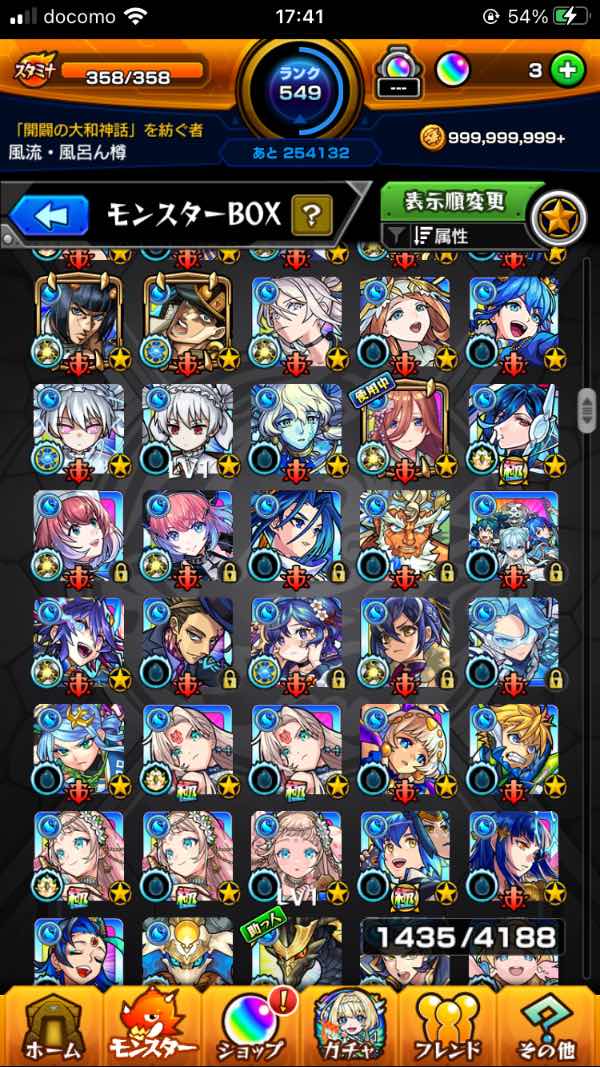Go to the フレンド tab
600x1067 pixels.
448,1025
